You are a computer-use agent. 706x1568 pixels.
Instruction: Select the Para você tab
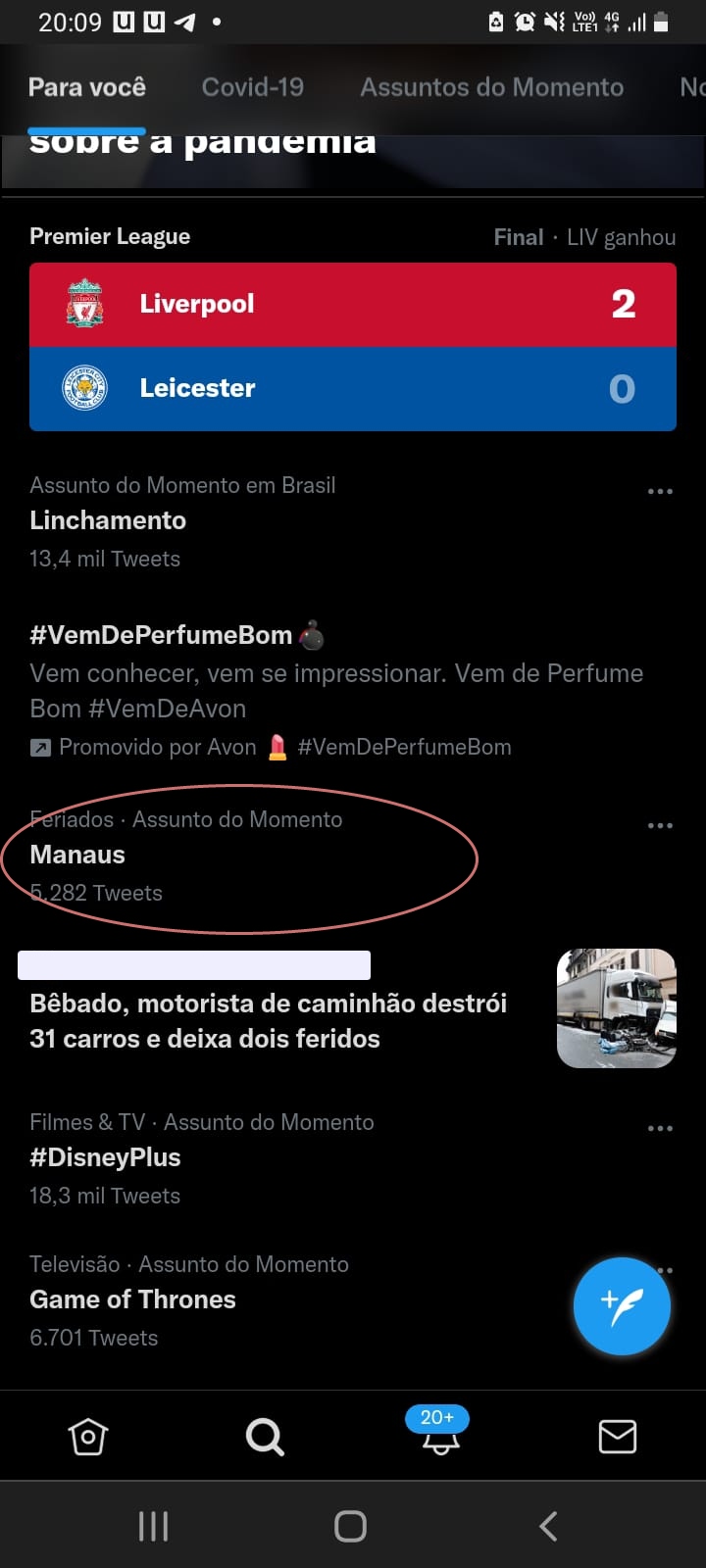point(87,87)
